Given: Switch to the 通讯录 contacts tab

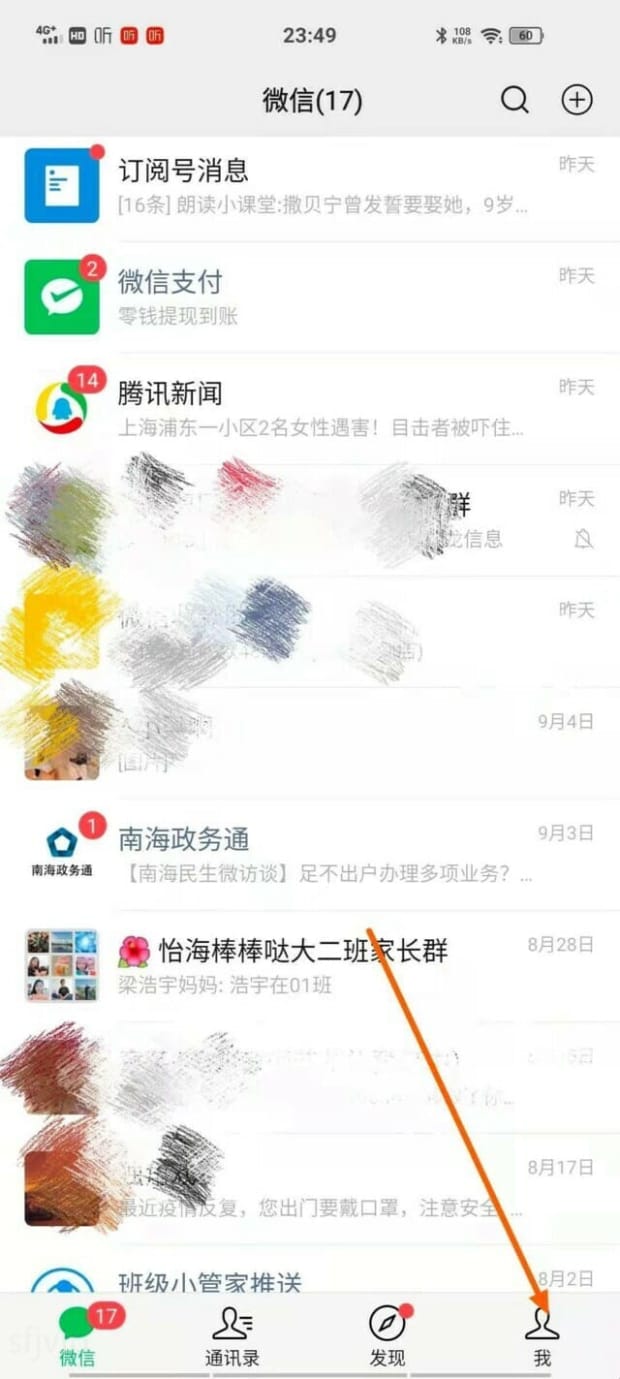Looking at the screenshot, I should (x=232, y=1336).
